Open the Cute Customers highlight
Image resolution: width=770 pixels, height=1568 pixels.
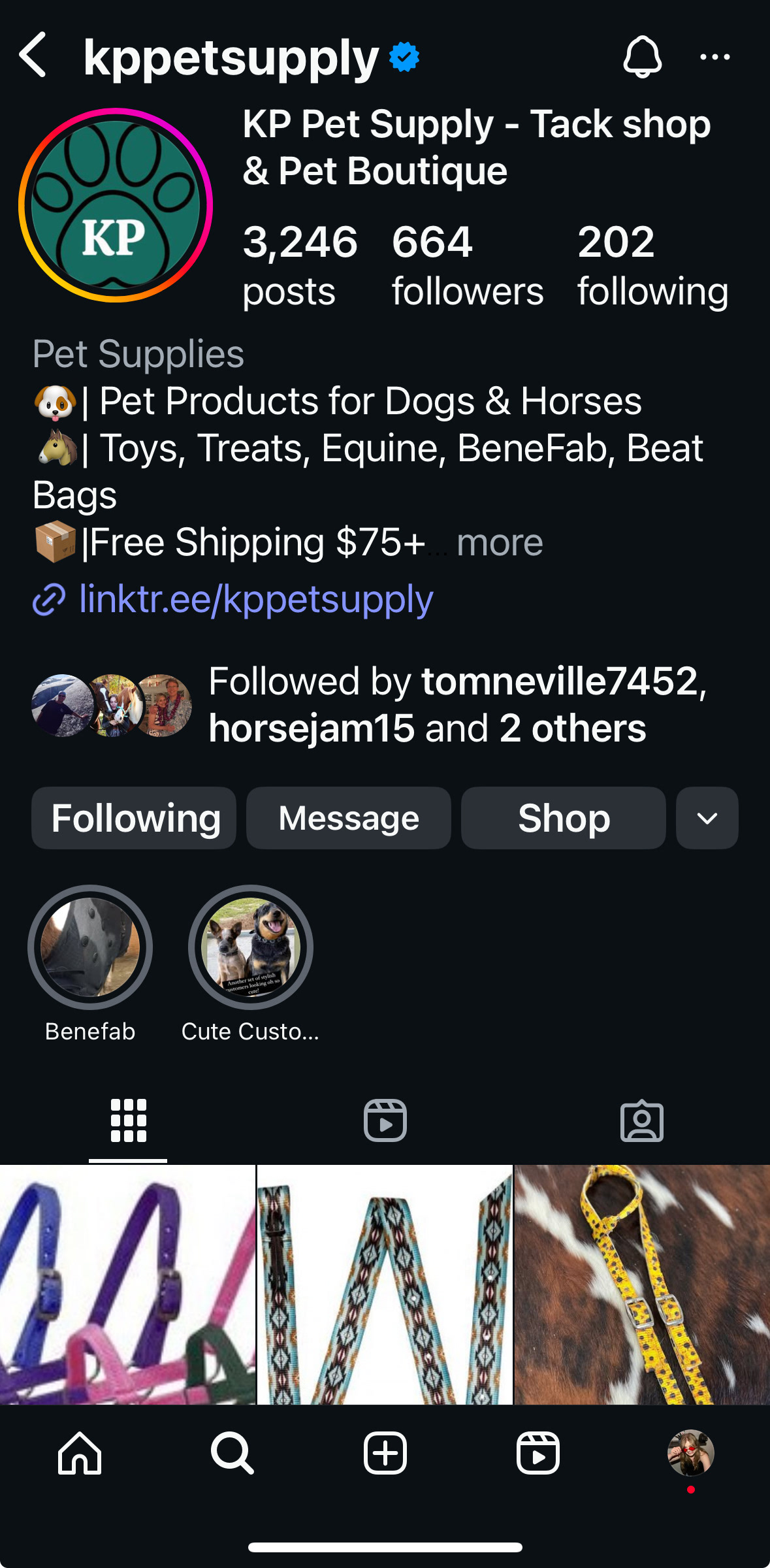pos(251,947)
